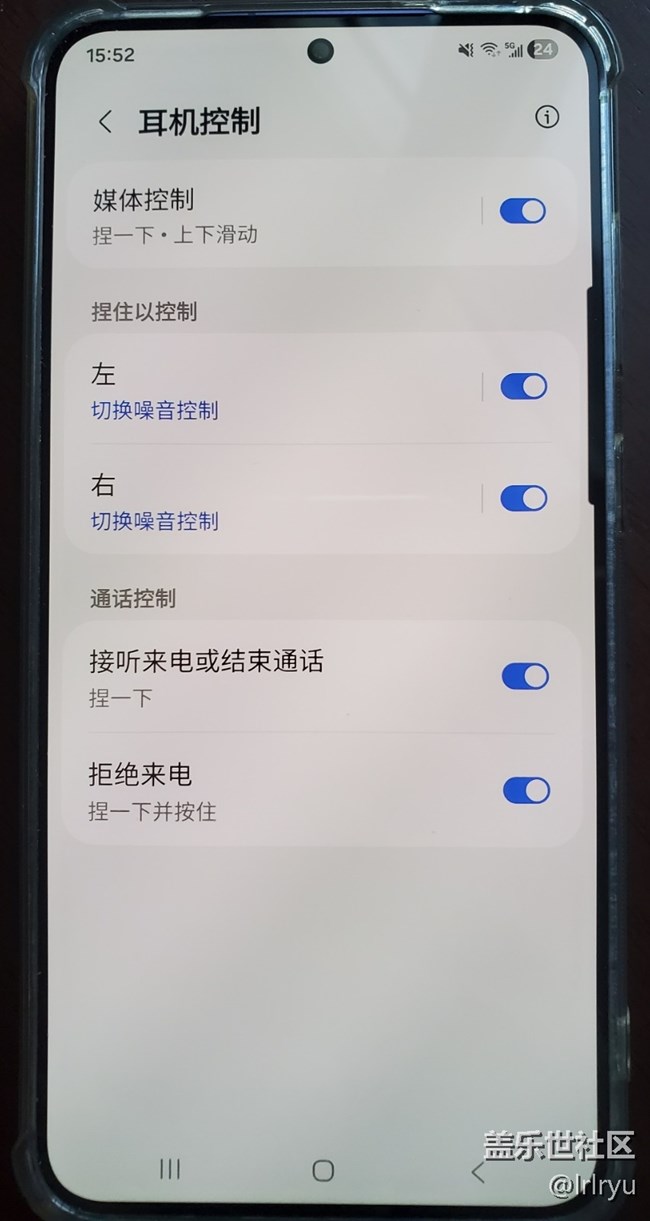Go back from 耳机控制 page
This screenshot has height=1221, width=650.
click(x=105, y=122)
